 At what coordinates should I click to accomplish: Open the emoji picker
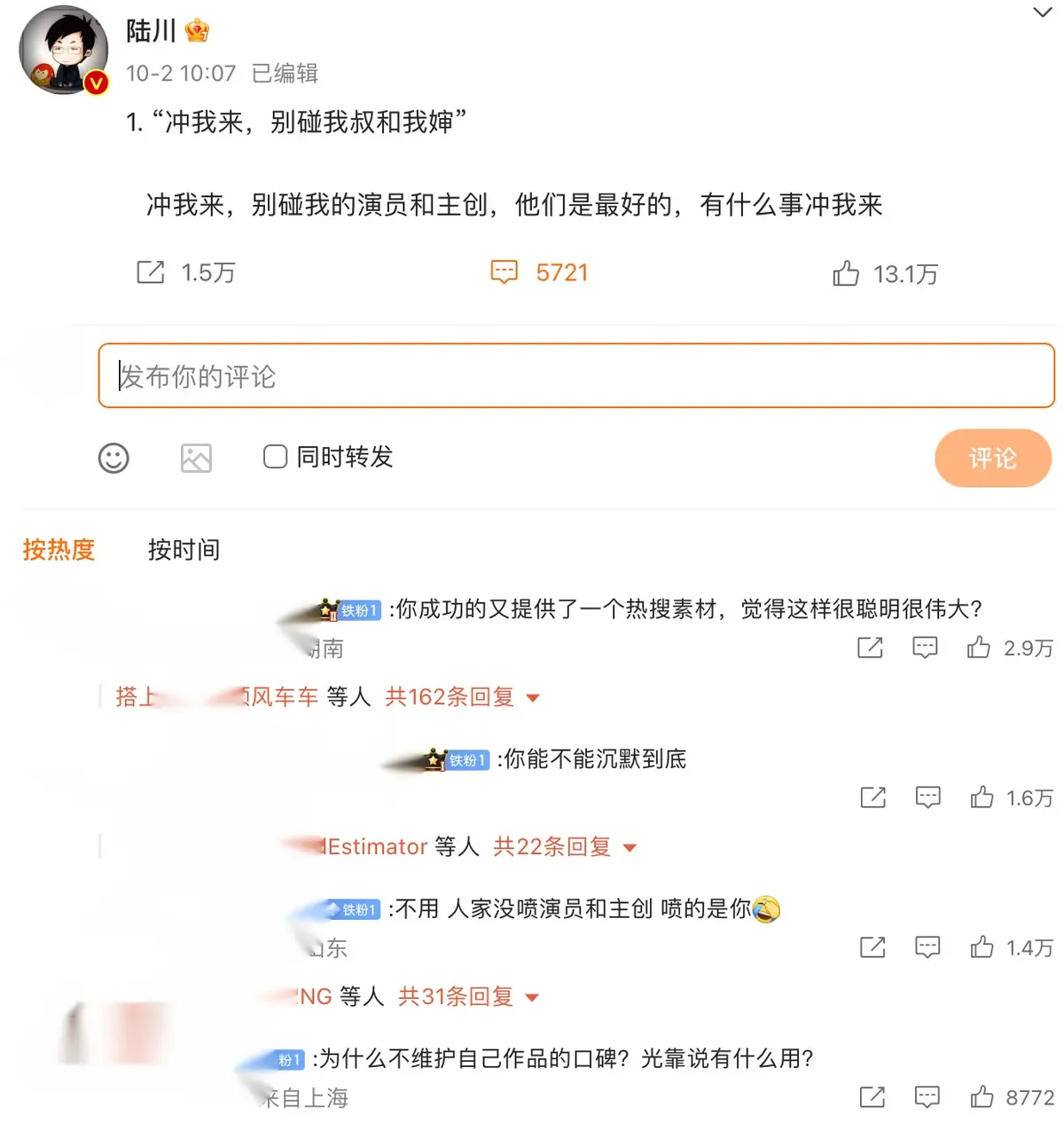pos(113,458)
